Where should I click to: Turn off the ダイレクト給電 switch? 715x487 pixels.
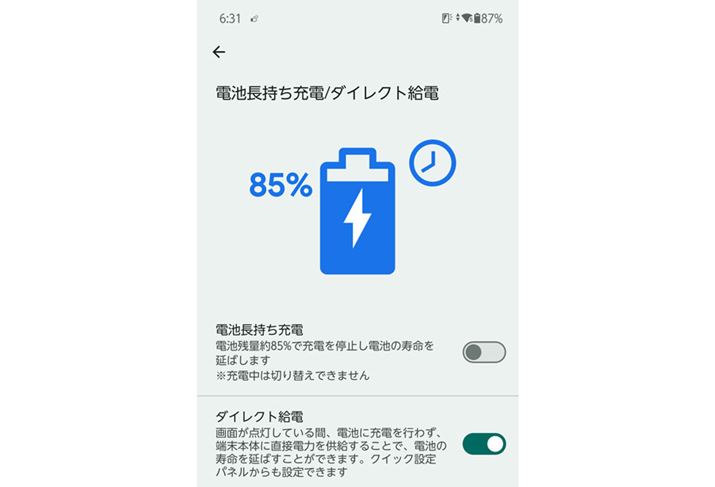coord(484,443)
